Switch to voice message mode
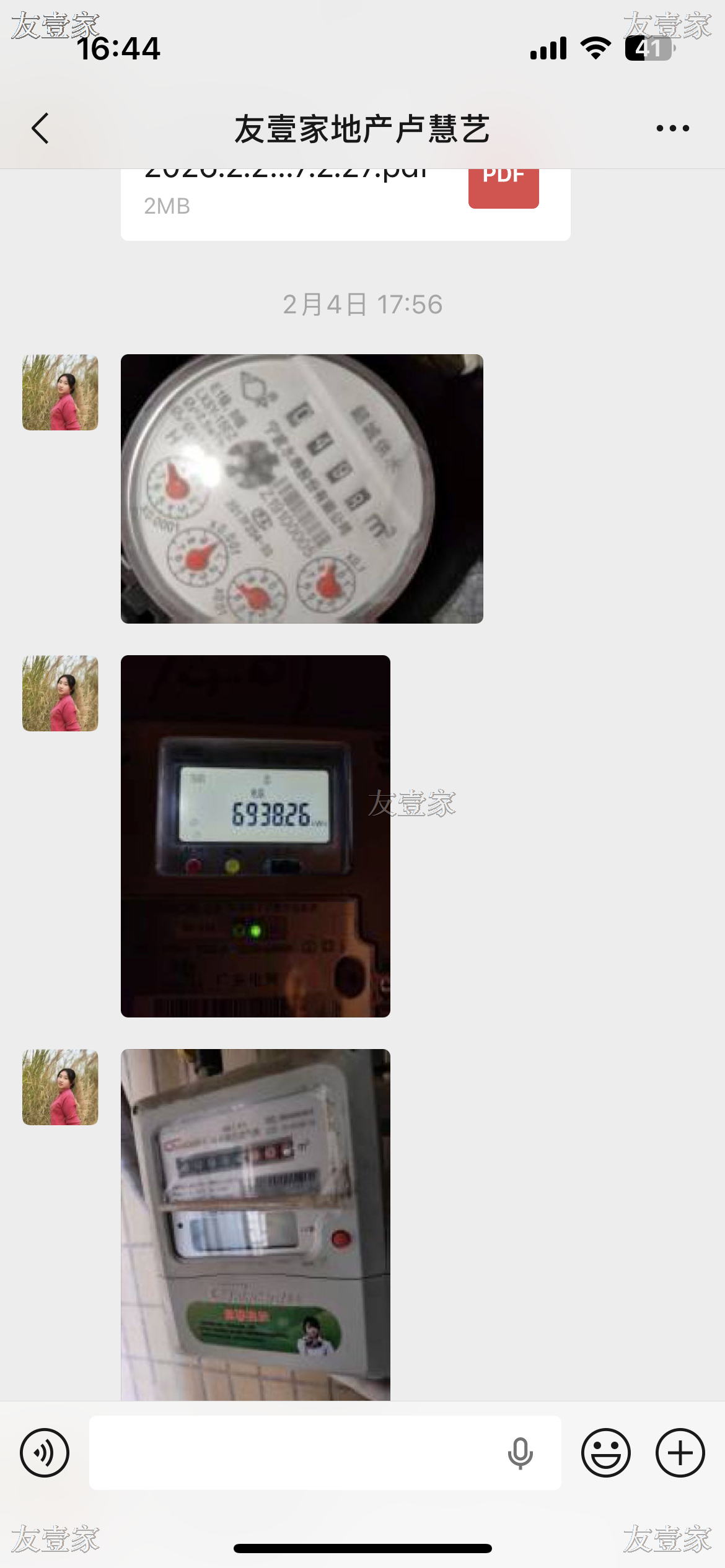725x1568 pixels. click(45, 1453)
